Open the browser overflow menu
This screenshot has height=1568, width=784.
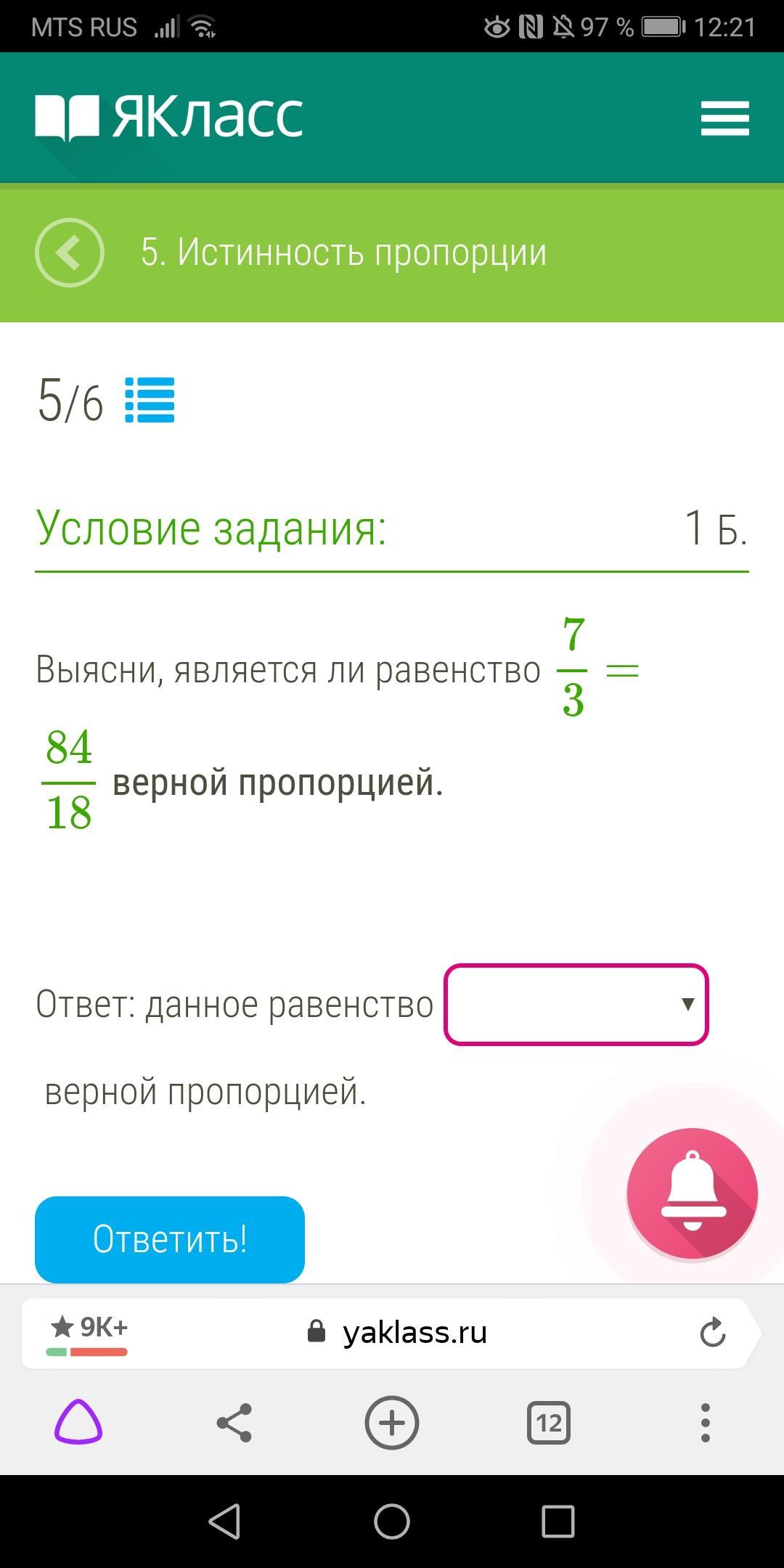tap(705, 1423)
